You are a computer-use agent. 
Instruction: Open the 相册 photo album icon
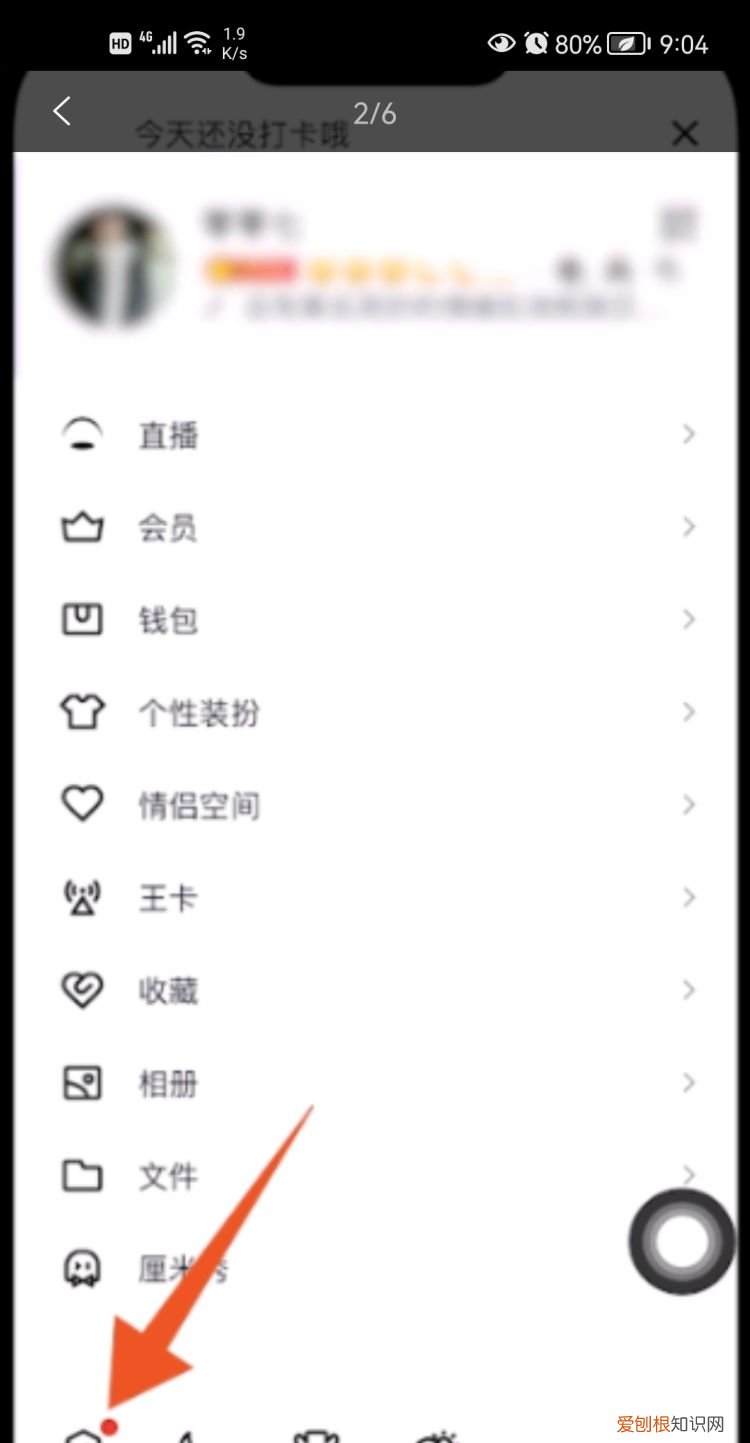(83, 1082)
